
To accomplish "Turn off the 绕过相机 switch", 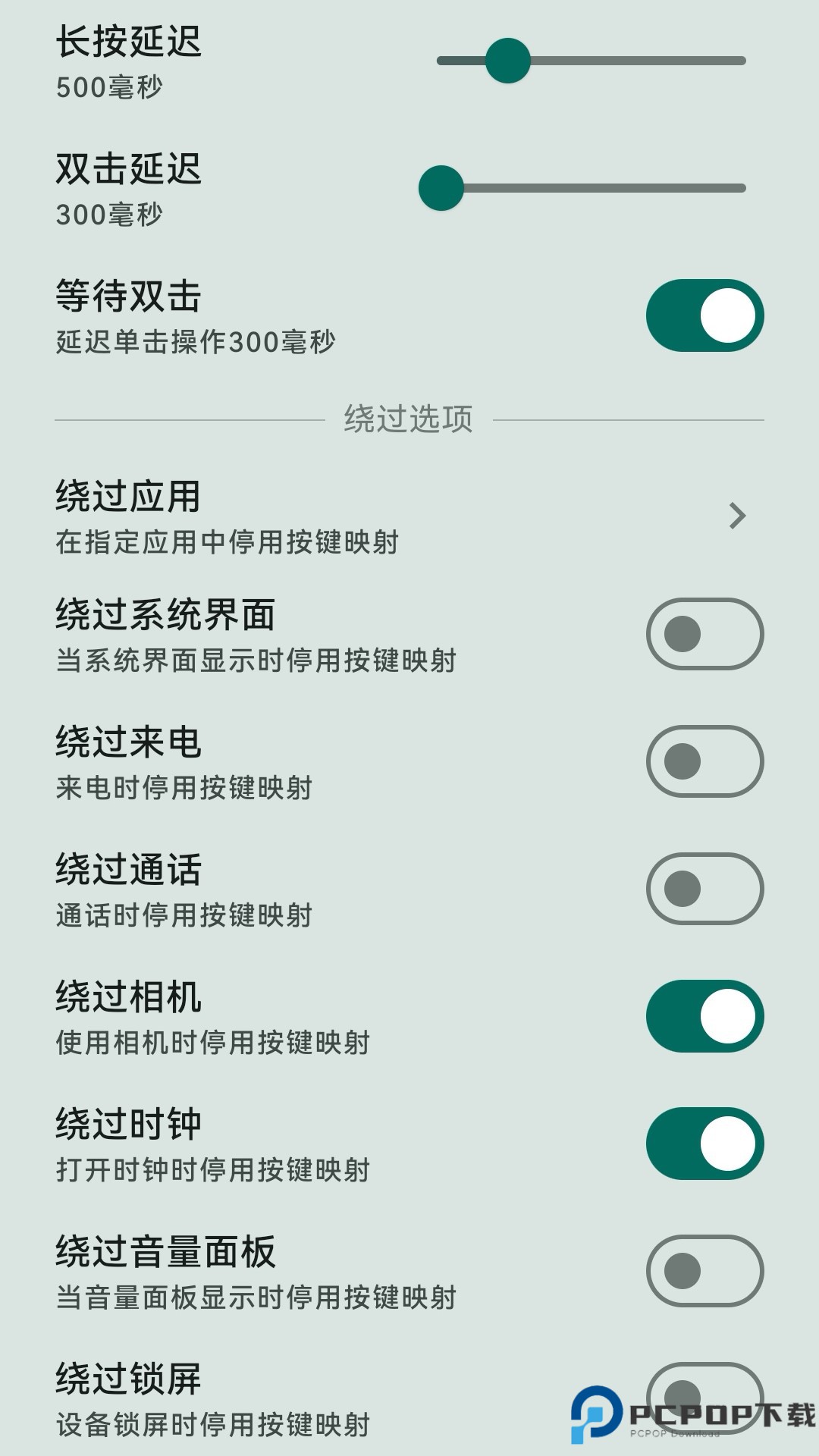I will [705, 1015].
